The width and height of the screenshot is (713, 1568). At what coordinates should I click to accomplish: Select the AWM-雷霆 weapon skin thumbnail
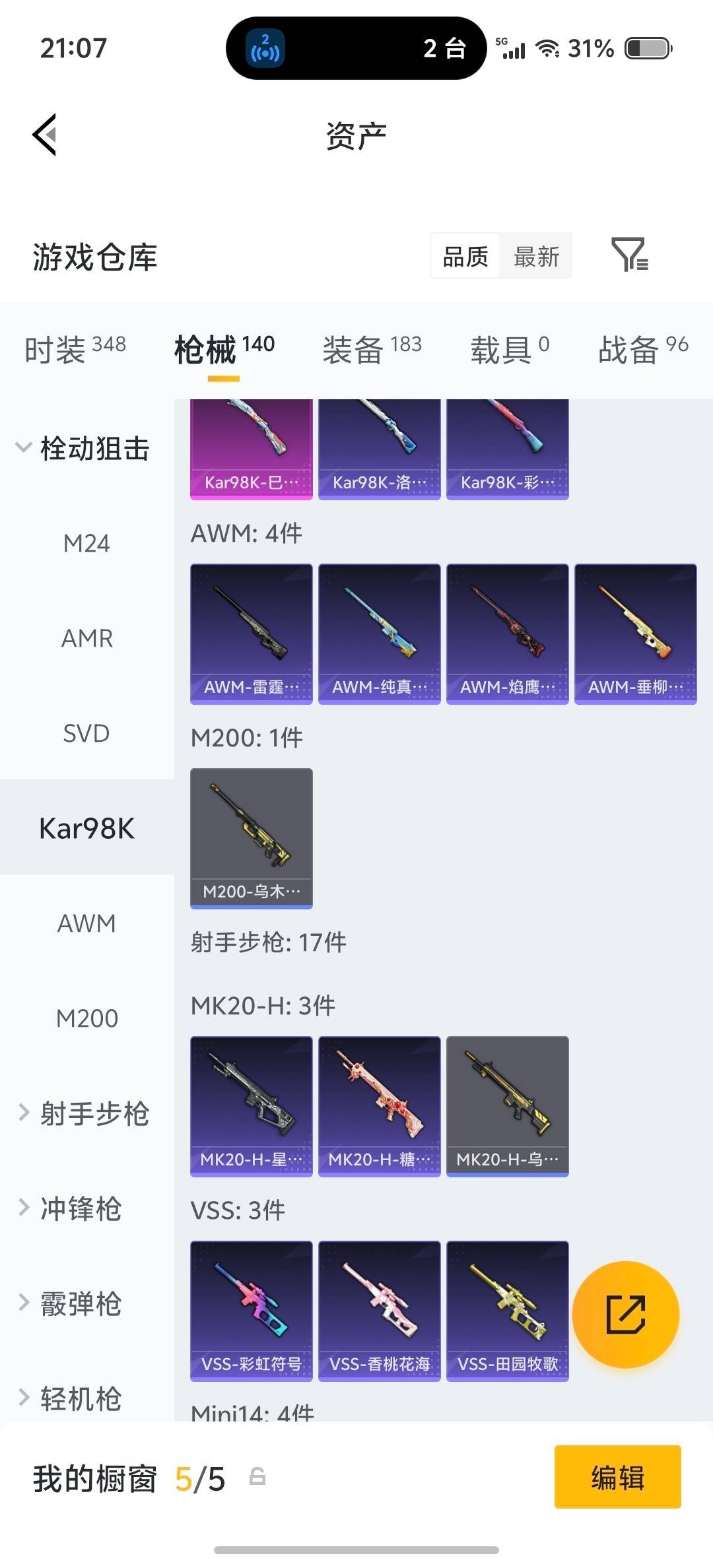click(x=251, y=630)
